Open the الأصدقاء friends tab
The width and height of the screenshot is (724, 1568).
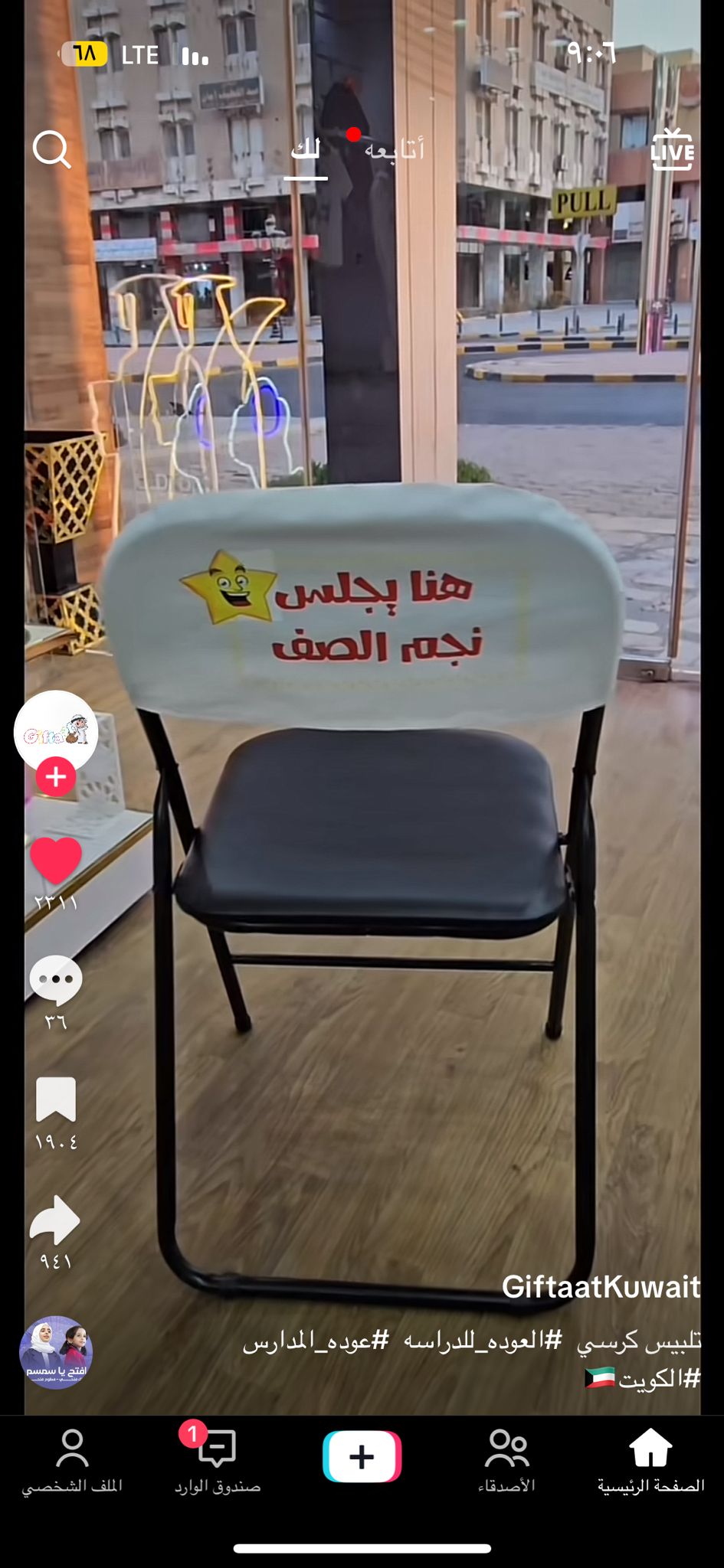coord(506,1461)
